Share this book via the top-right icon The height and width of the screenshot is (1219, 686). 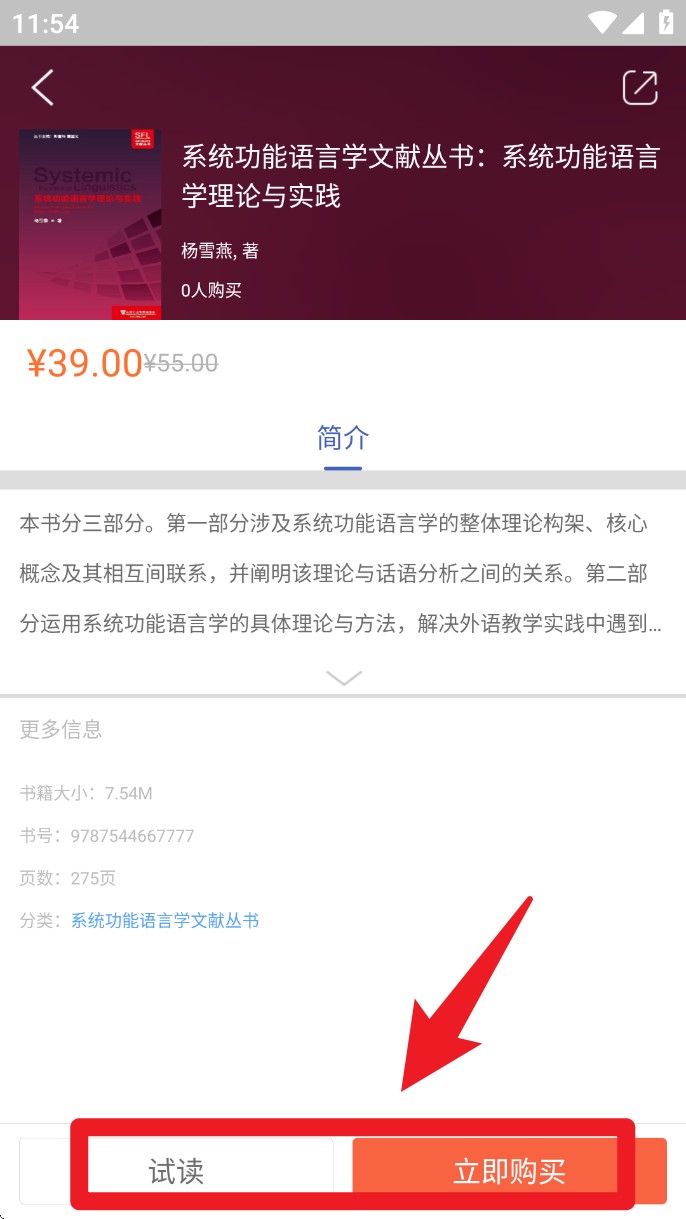640,88
